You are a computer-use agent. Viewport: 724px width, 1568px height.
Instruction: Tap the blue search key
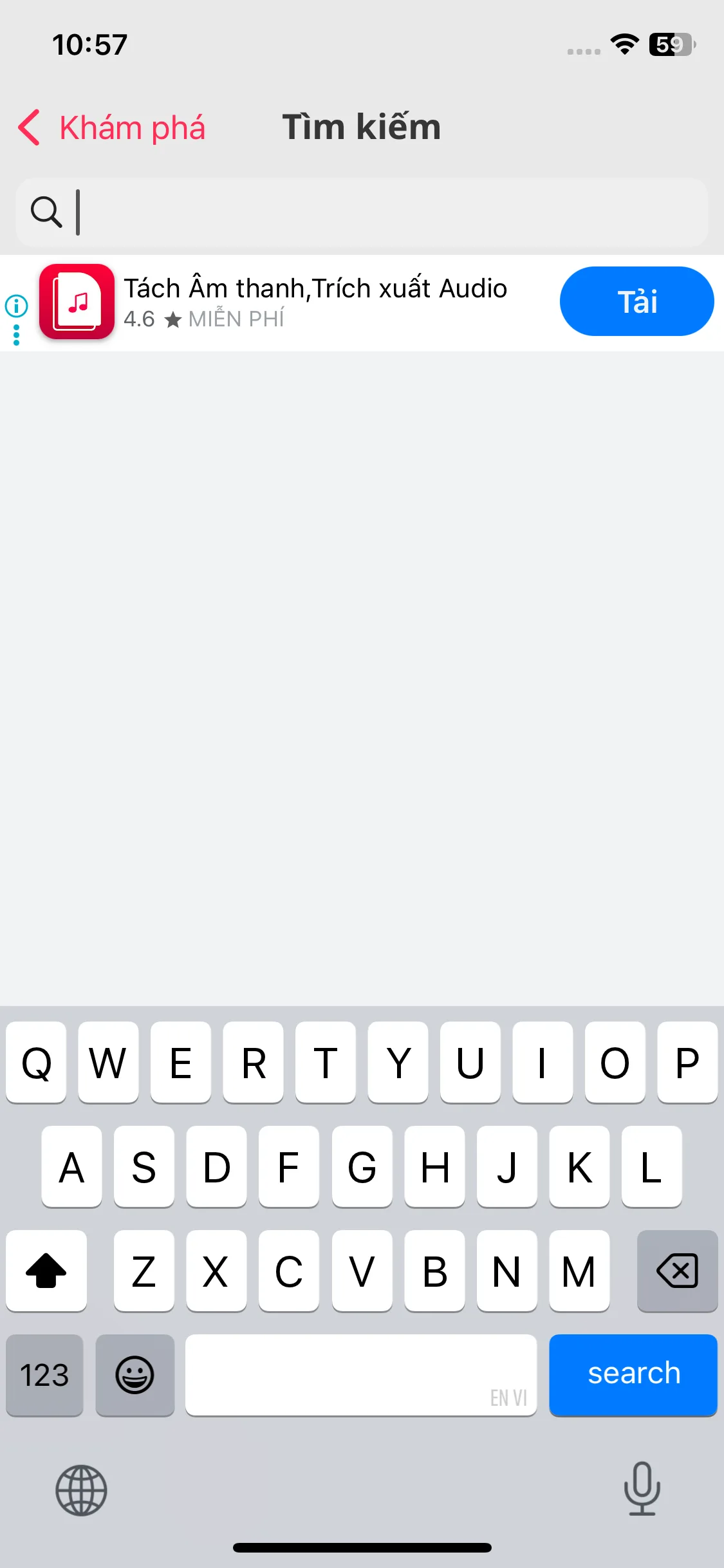point(633,1374)
